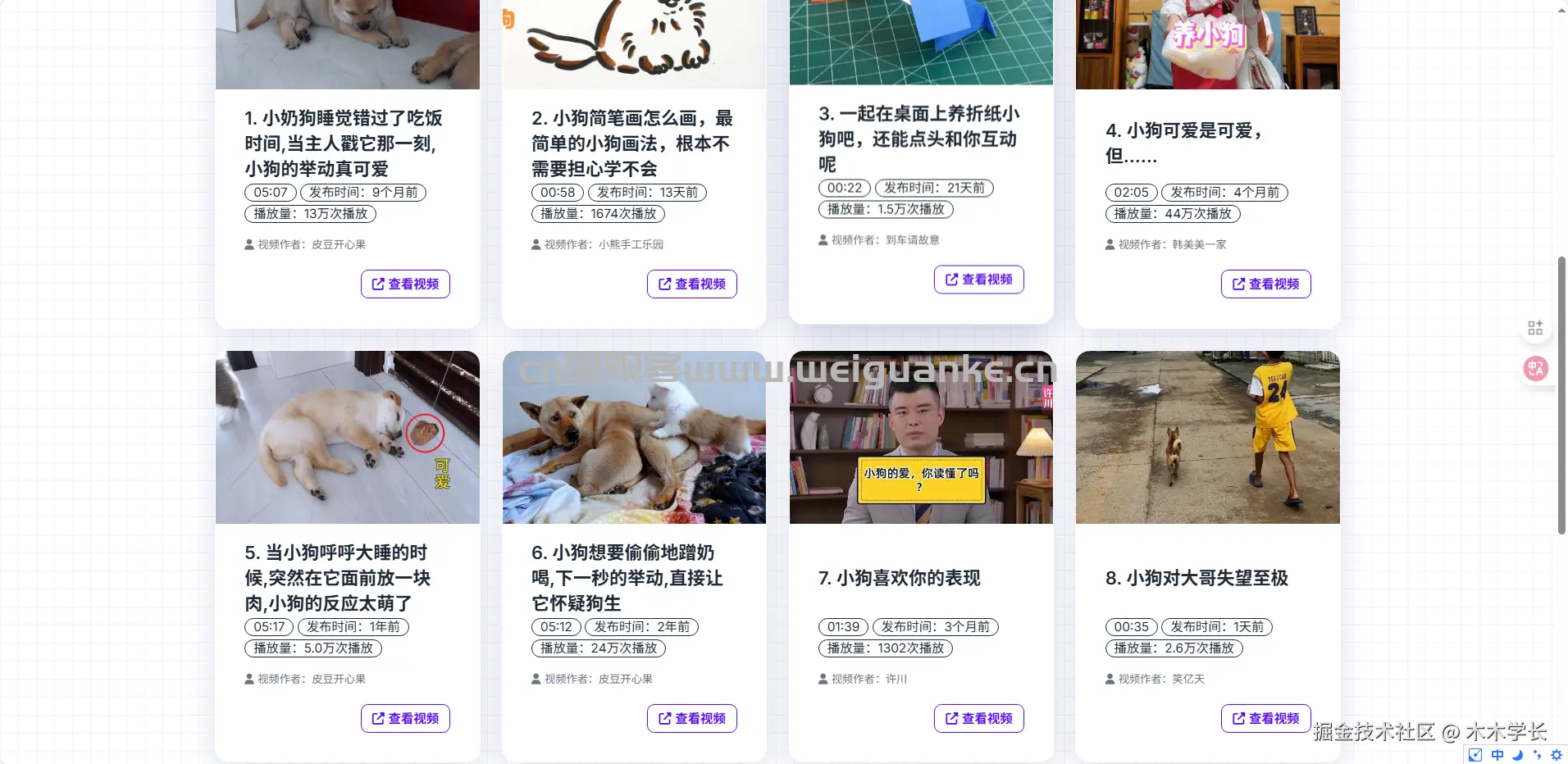Open 查看视频 for video 5 小狗呼呼大睡
Image resolution: width=1568 pixels, height=764 pixels.
[x=405, y=718]
